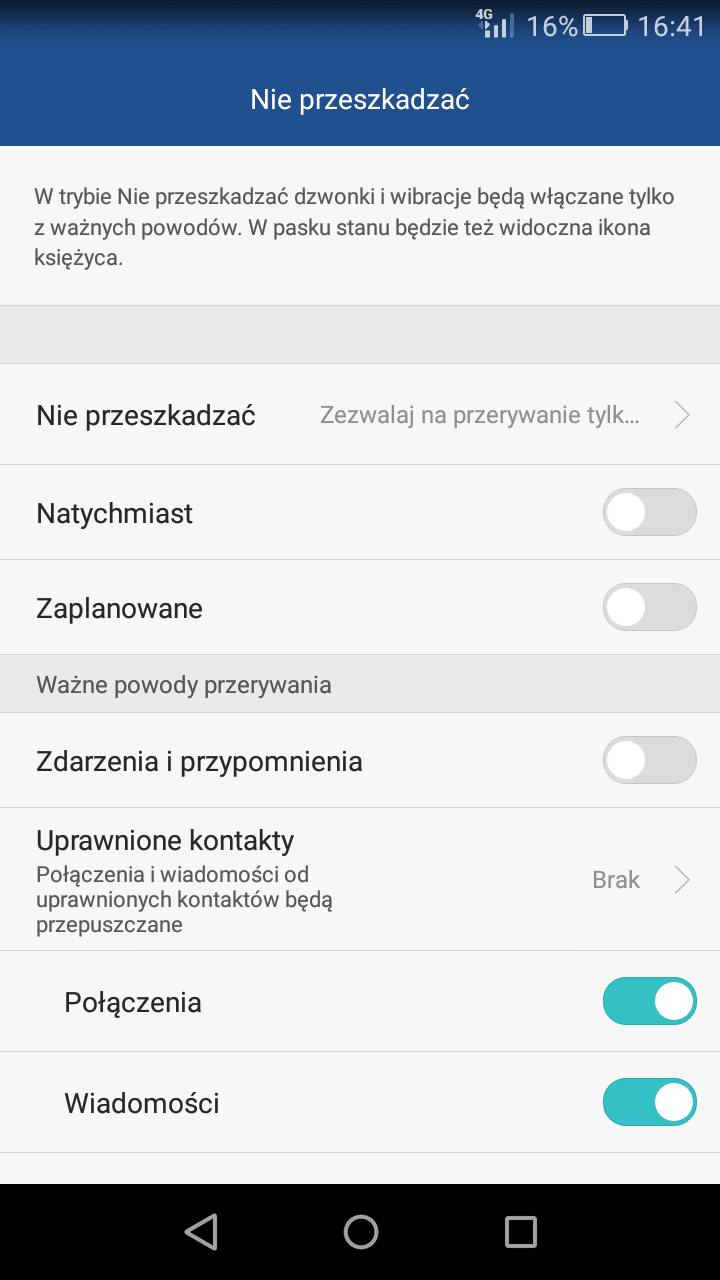Disable the Połączenia switch

(649, 1002)
